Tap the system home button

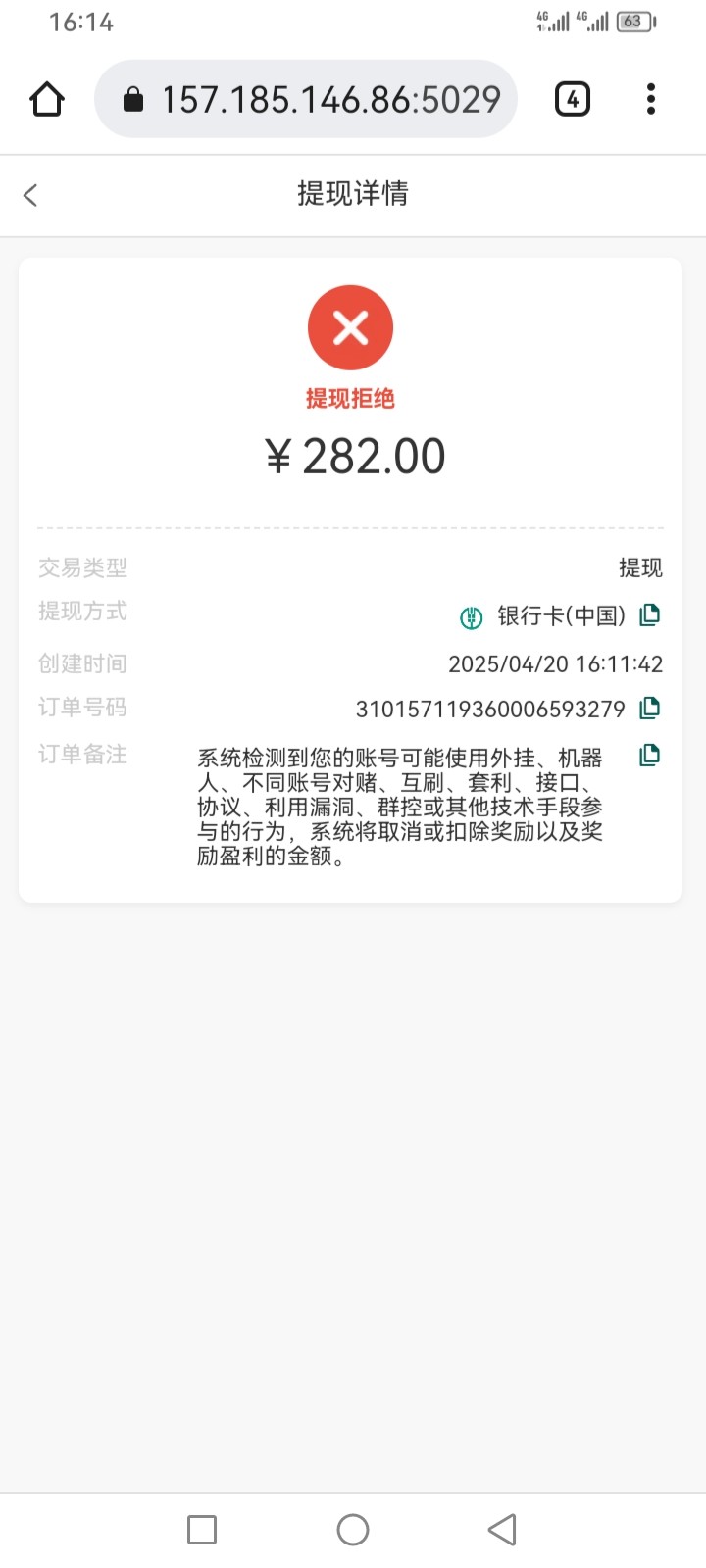(x=353, y=1530)
